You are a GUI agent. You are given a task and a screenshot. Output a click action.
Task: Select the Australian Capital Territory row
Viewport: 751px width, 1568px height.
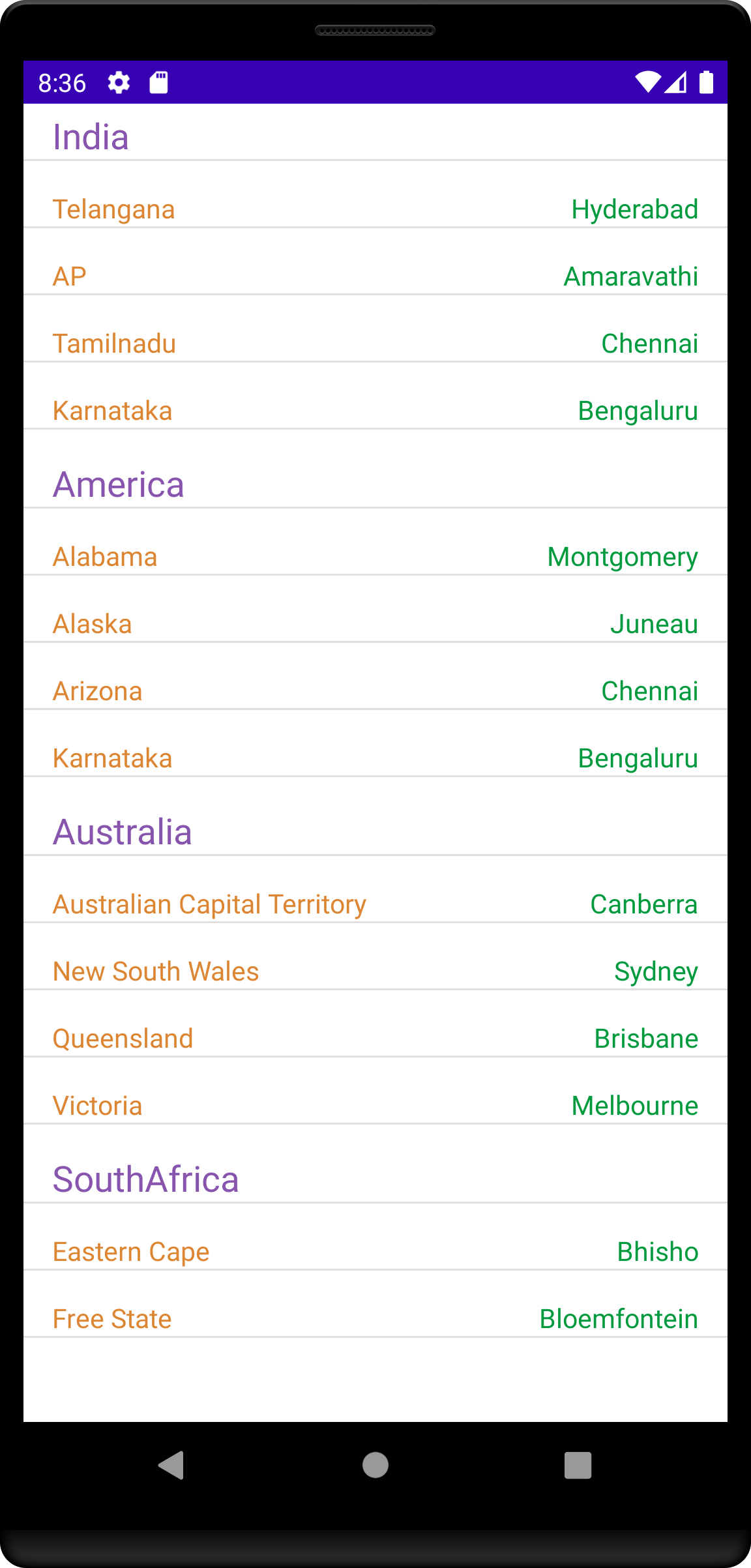[x=375, y=890]
